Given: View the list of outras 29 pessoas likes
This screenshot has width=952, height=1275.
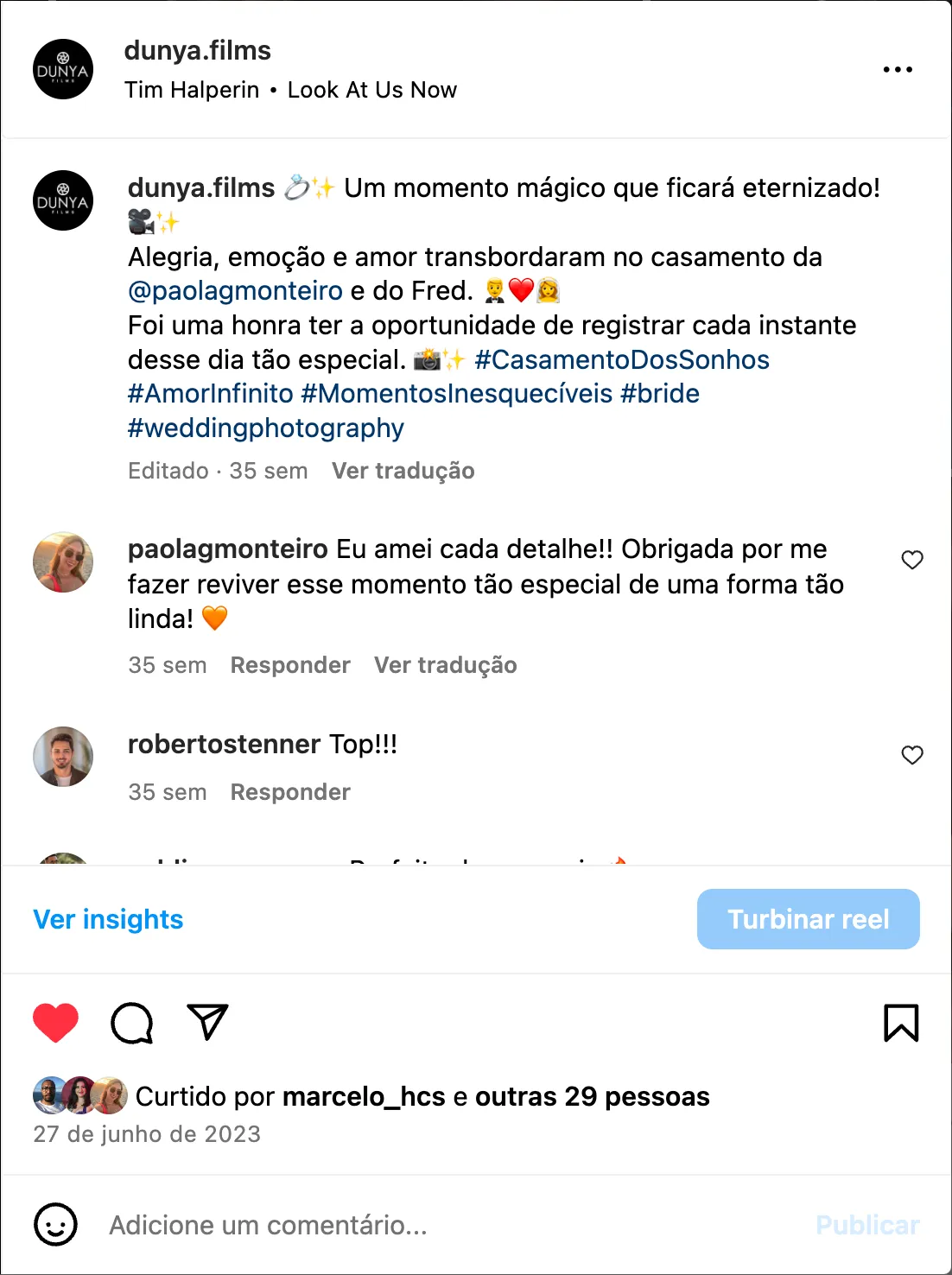Looking at the screenshot, I should 592,1096.
